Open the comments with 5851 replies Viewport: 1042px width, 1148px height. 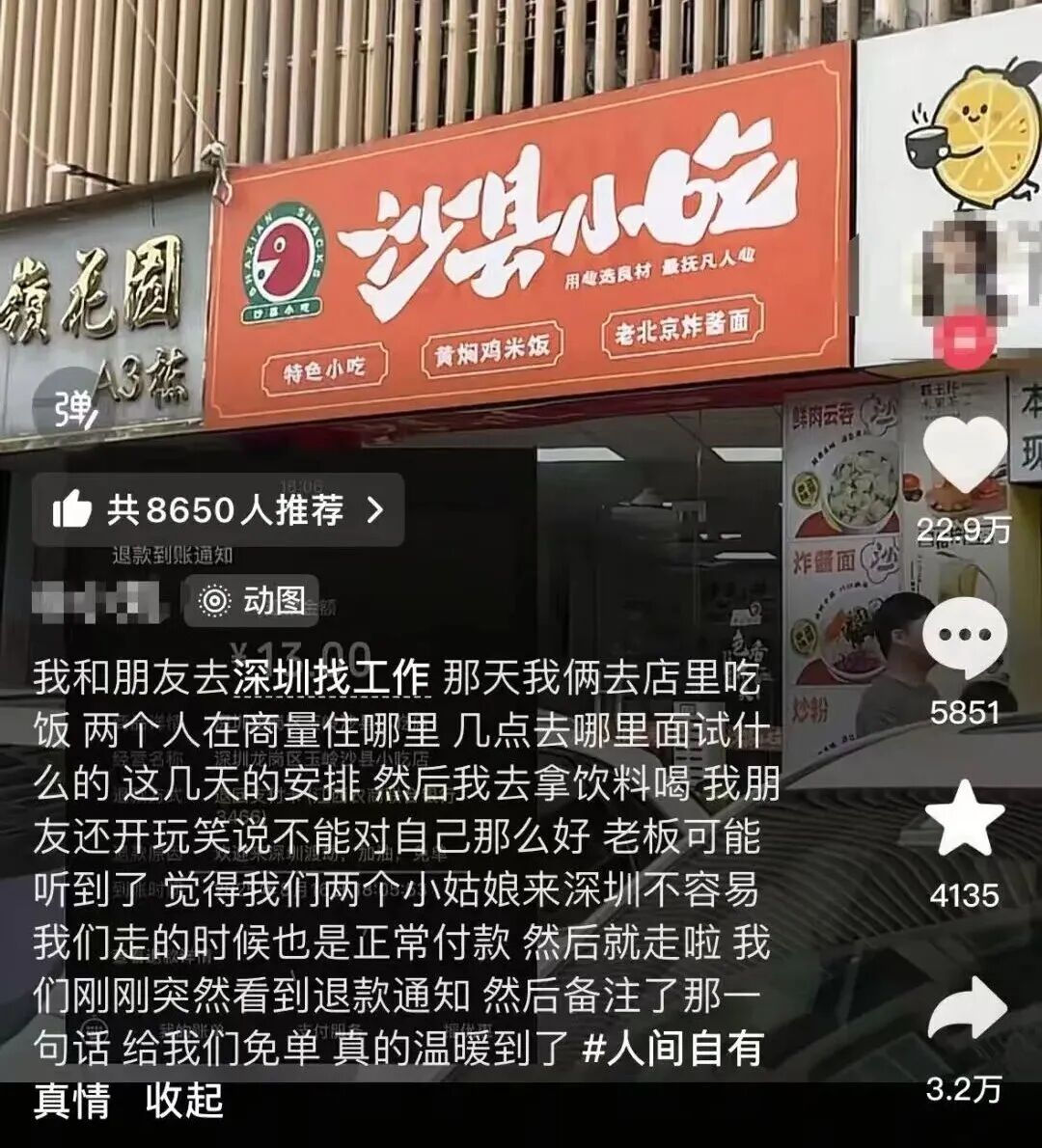tap(965, 637)
